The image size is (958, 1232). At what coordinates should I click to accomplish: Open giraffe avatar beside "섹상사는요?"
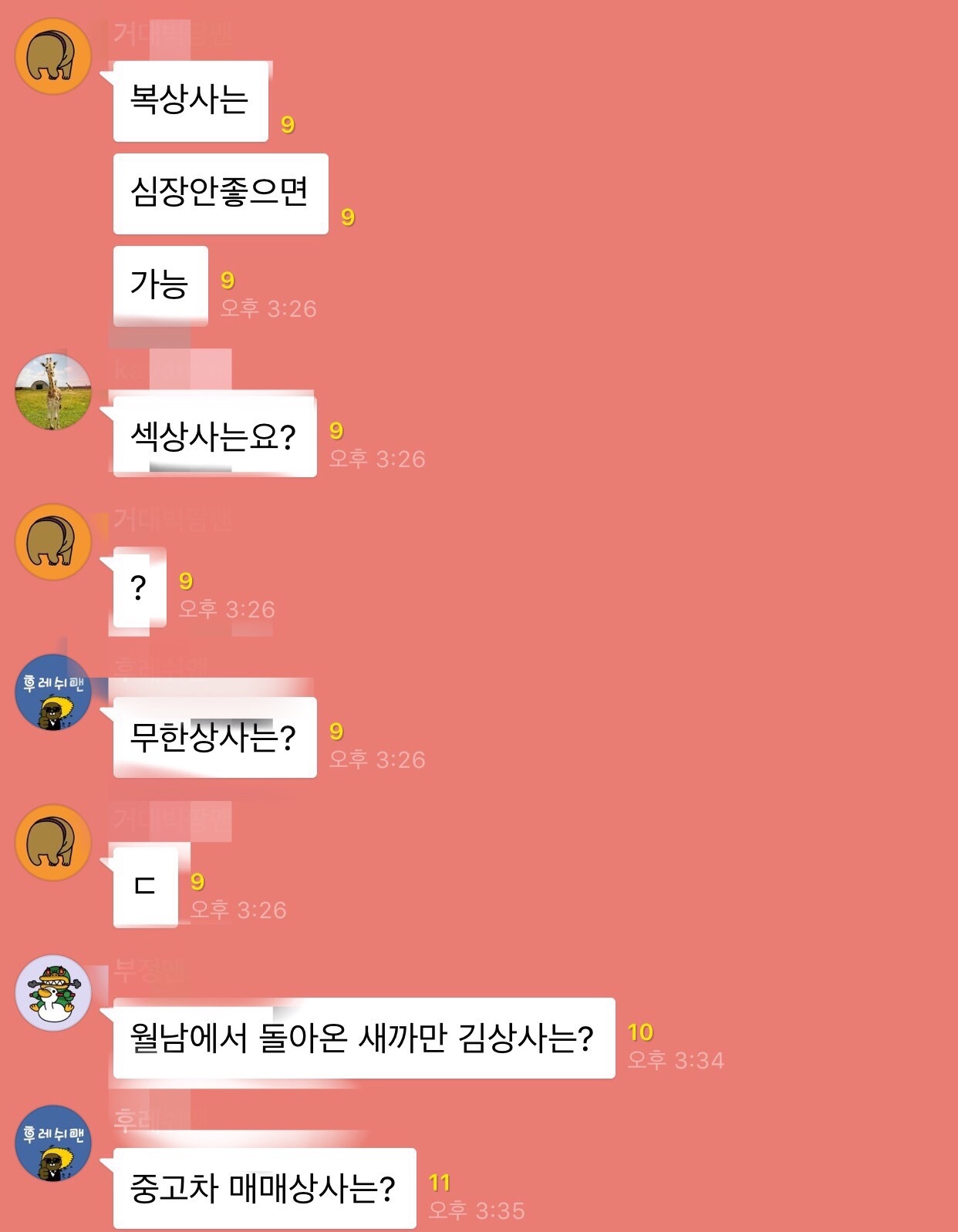pyautogui.click(x=53, y=392)
